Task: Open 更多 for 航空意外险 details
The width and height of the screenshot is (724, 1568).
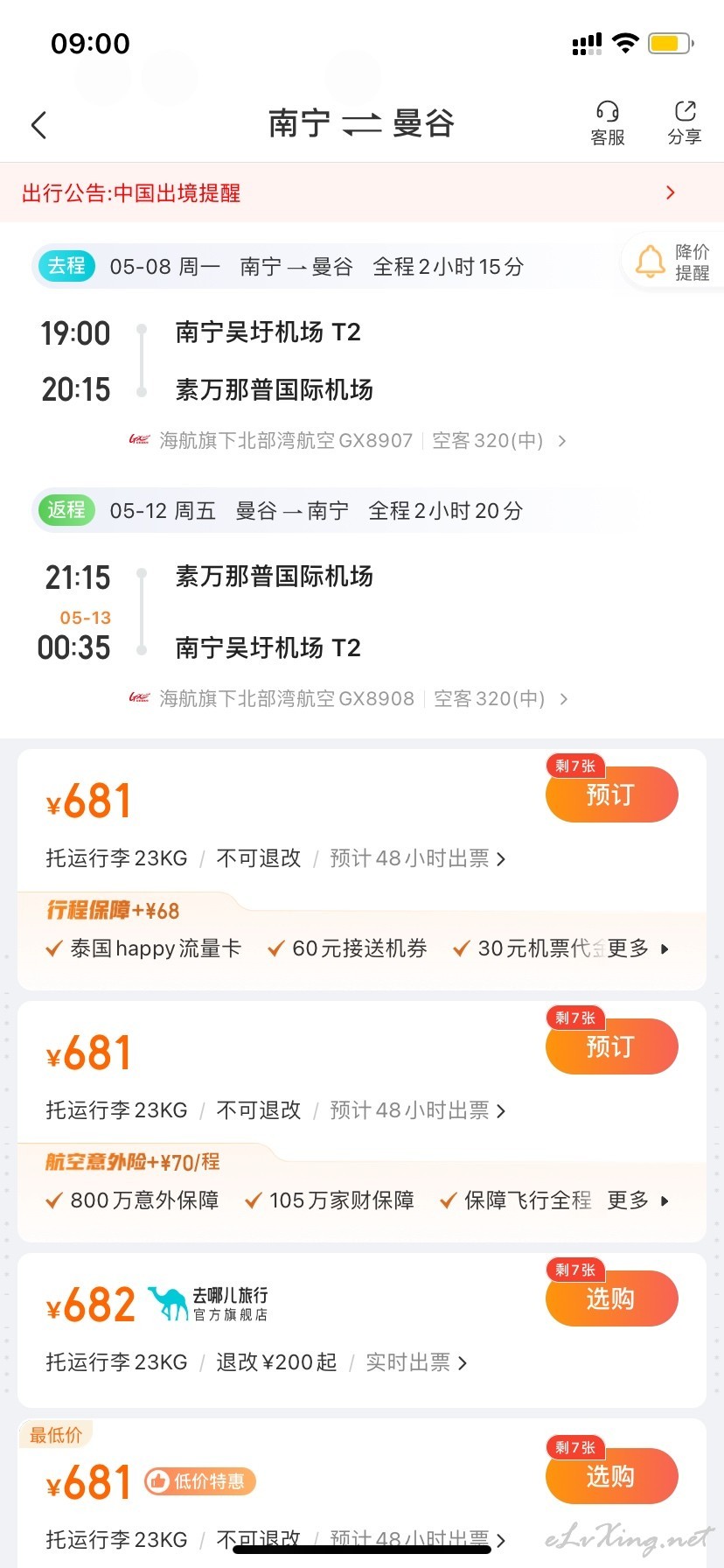Action: click(x=637, y=1200)
